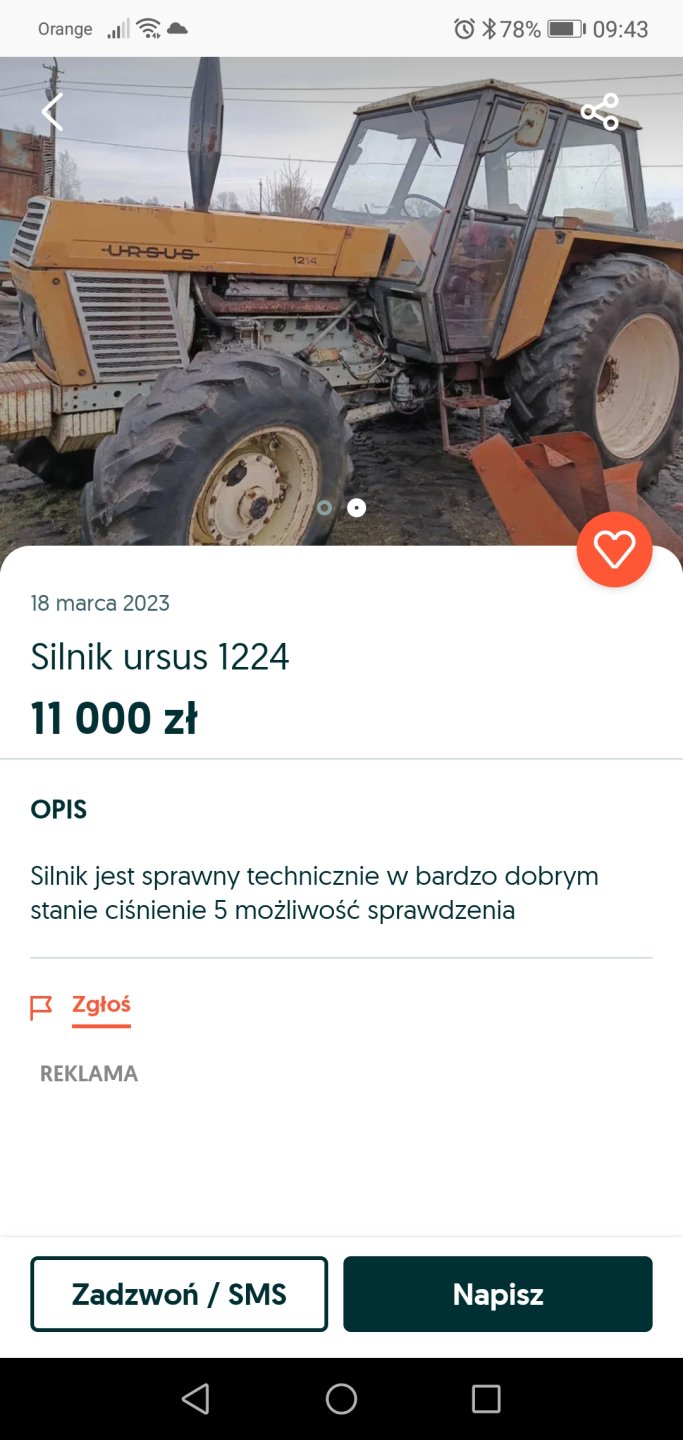Go to home screen via system home button
Image resolution: width=683 pixels, height=1440 pixels.
click(x=341, y=1398)
